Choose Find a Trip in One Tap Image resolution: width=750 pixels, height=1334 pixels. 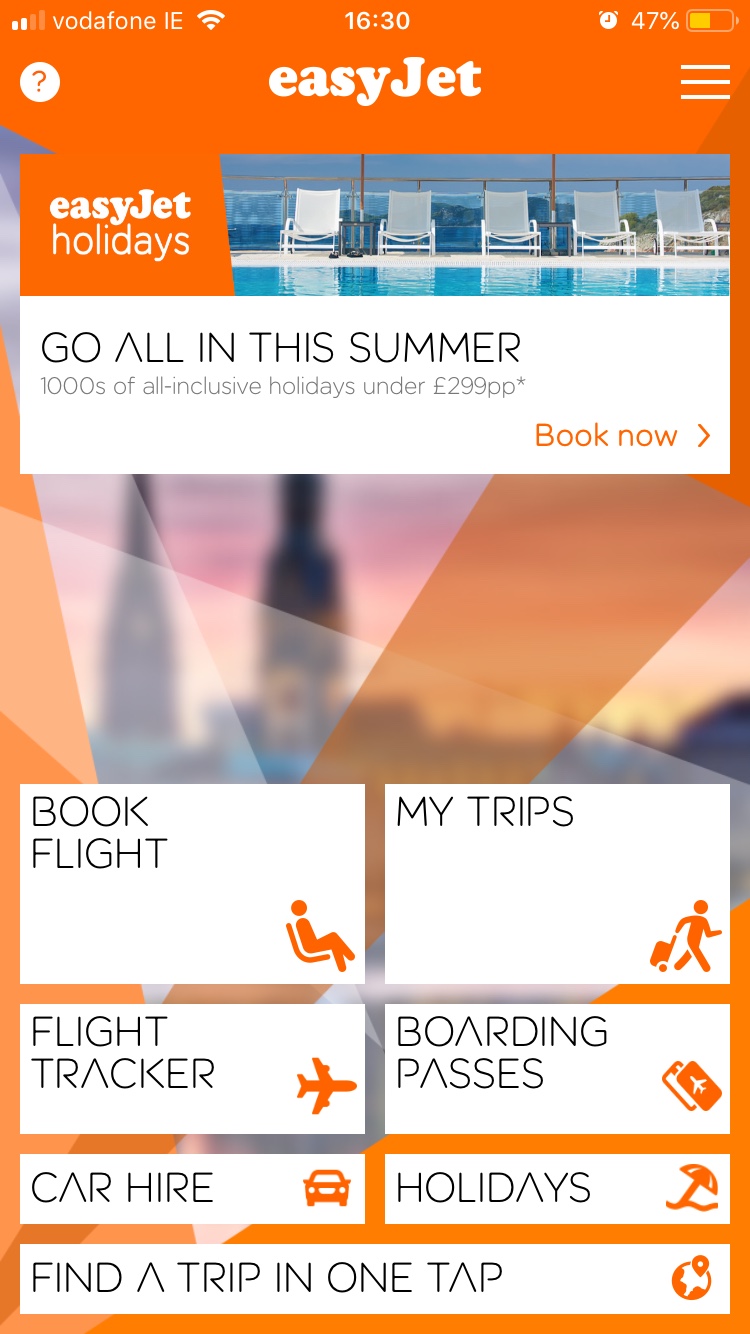click(374, 1279)
